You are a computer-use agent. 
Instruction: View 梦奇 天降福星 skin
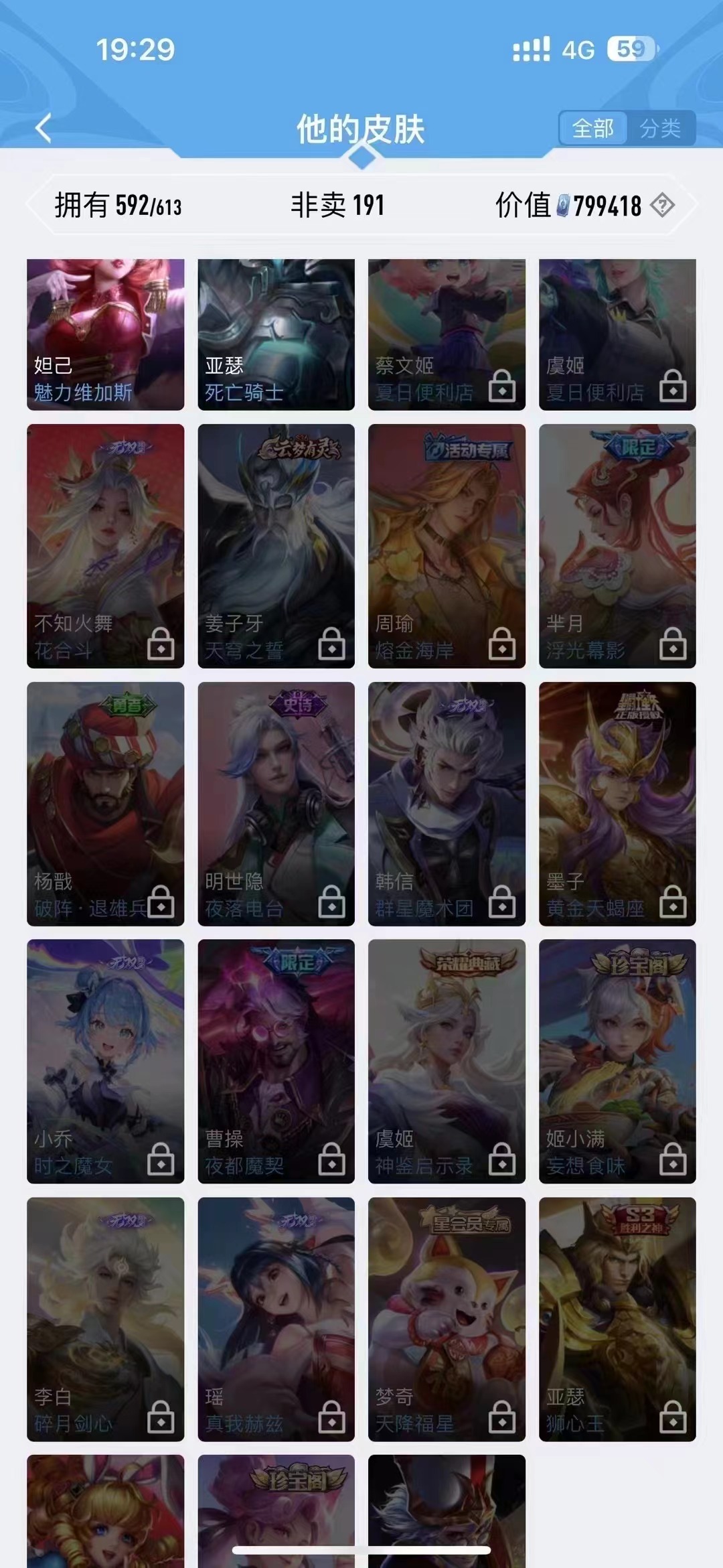447,1319
